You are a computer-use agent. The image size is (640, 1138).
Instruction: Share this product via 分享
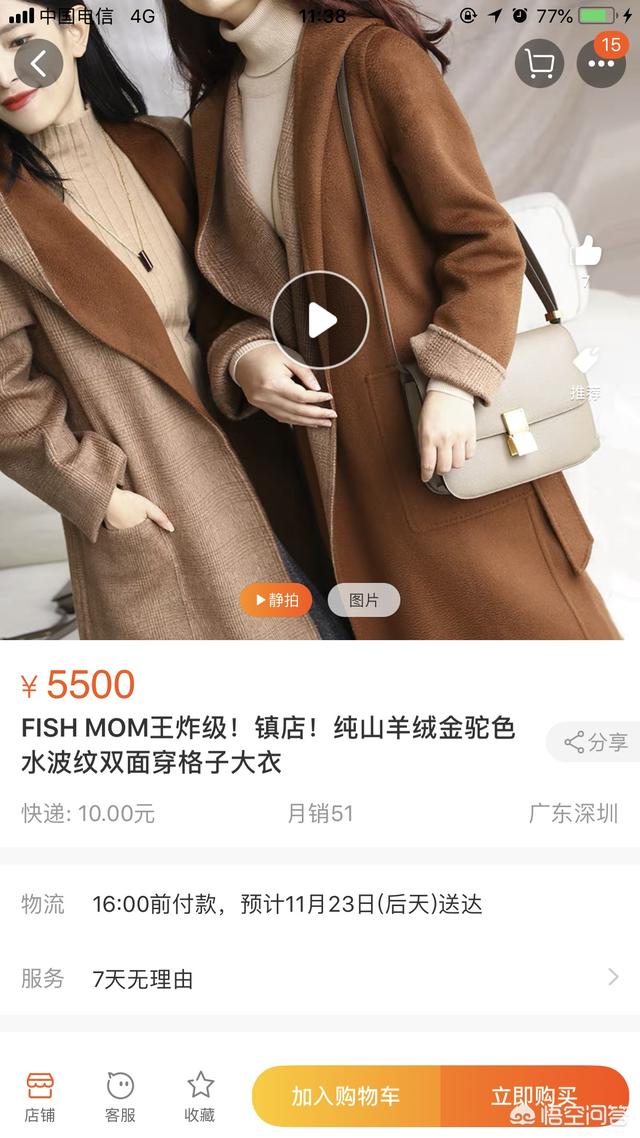tap(595, 742)
